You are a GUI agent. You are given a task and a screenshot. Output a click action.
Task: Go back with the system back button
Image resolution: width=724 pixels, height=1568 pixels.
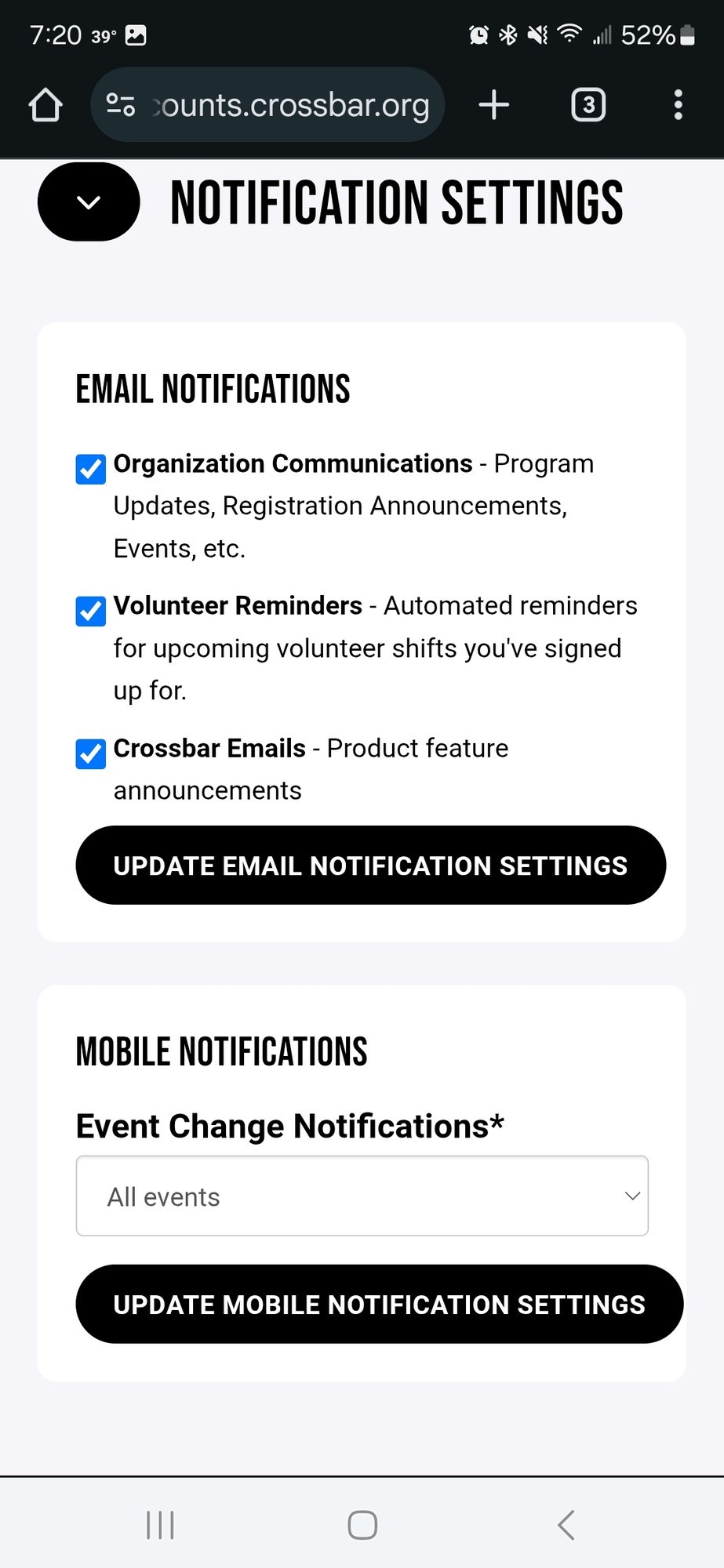pos(566,1525)
